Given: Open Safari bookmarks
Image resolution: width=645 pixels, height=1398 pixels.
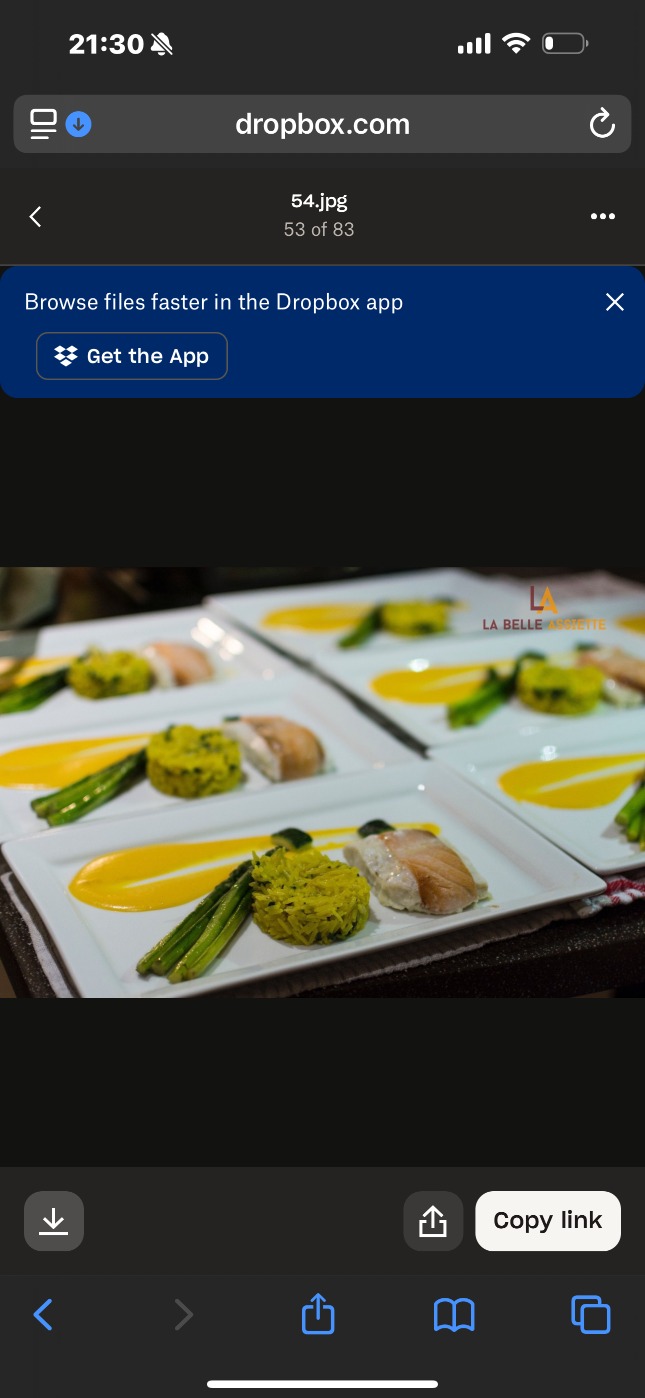Looking at the screenshot, I should tap(454, 1314).
